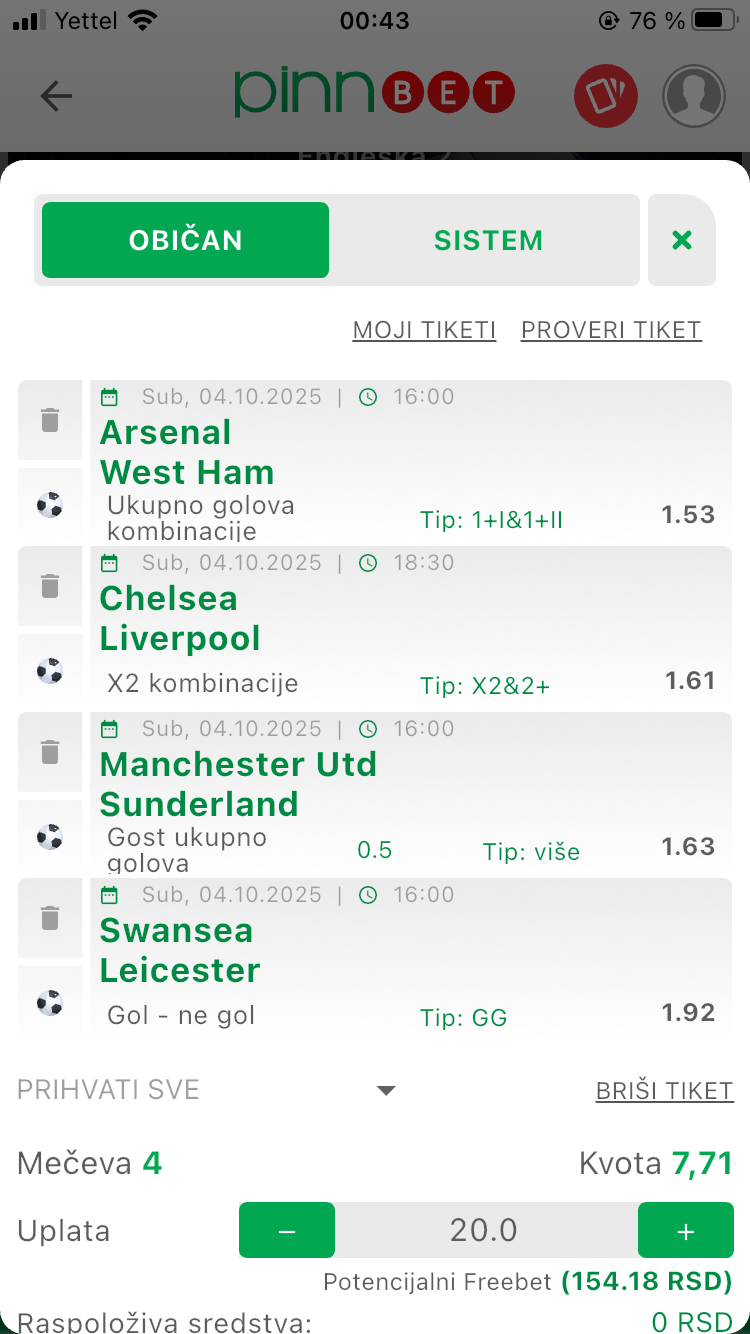Switch to the OBIČAN ticket tab
Viewport: 750px width, 1334px height.
tap(185, 240)
